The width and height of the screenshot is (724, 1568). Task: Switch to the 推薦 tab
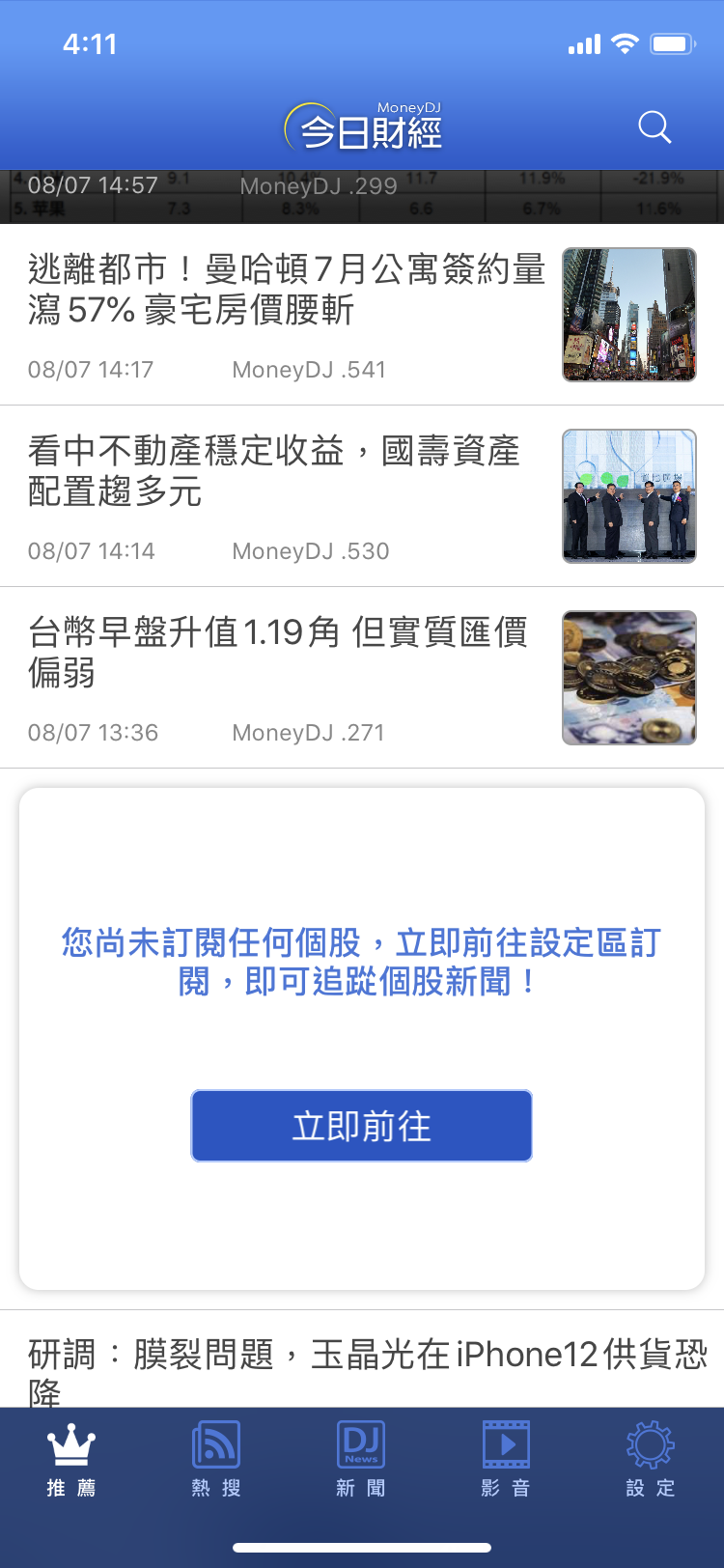(71, 1460)
